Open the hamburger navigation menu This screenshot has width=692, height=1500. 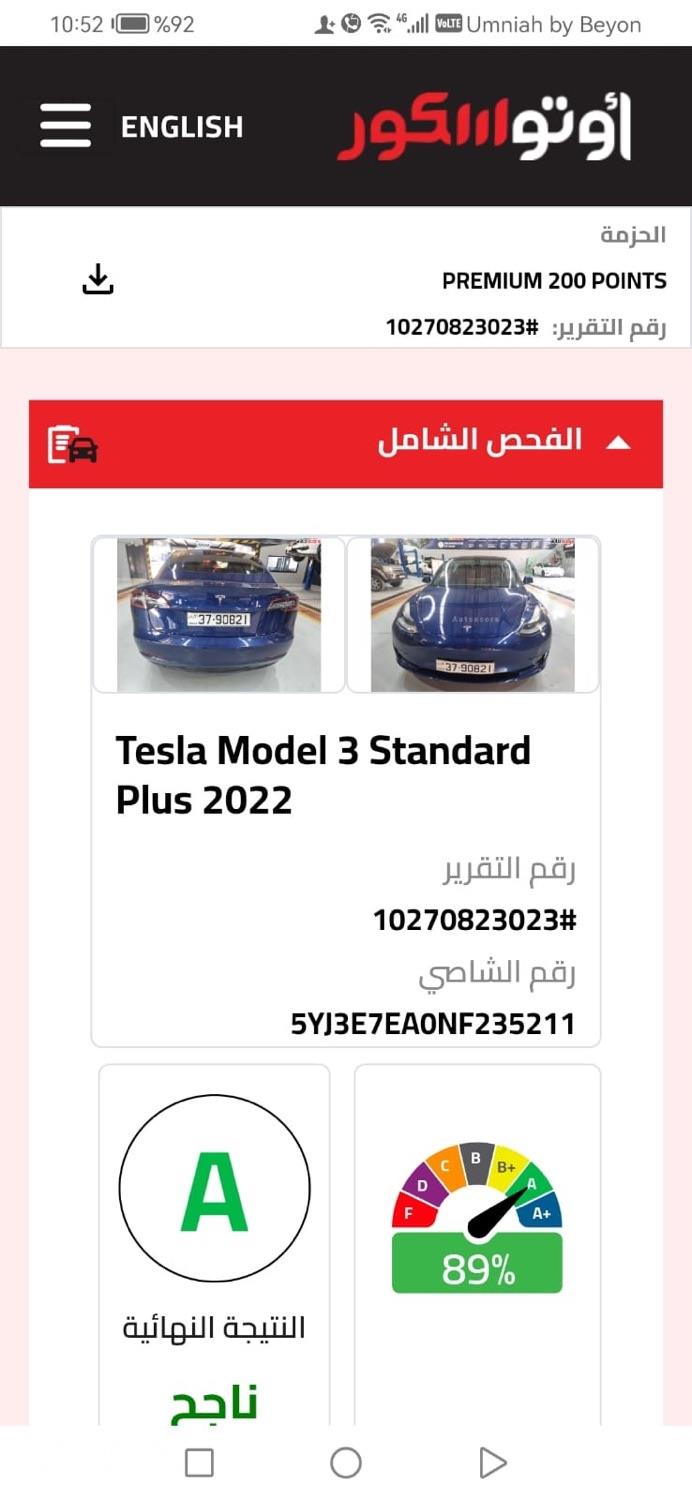pyautogui.click(x=66, y=127)
